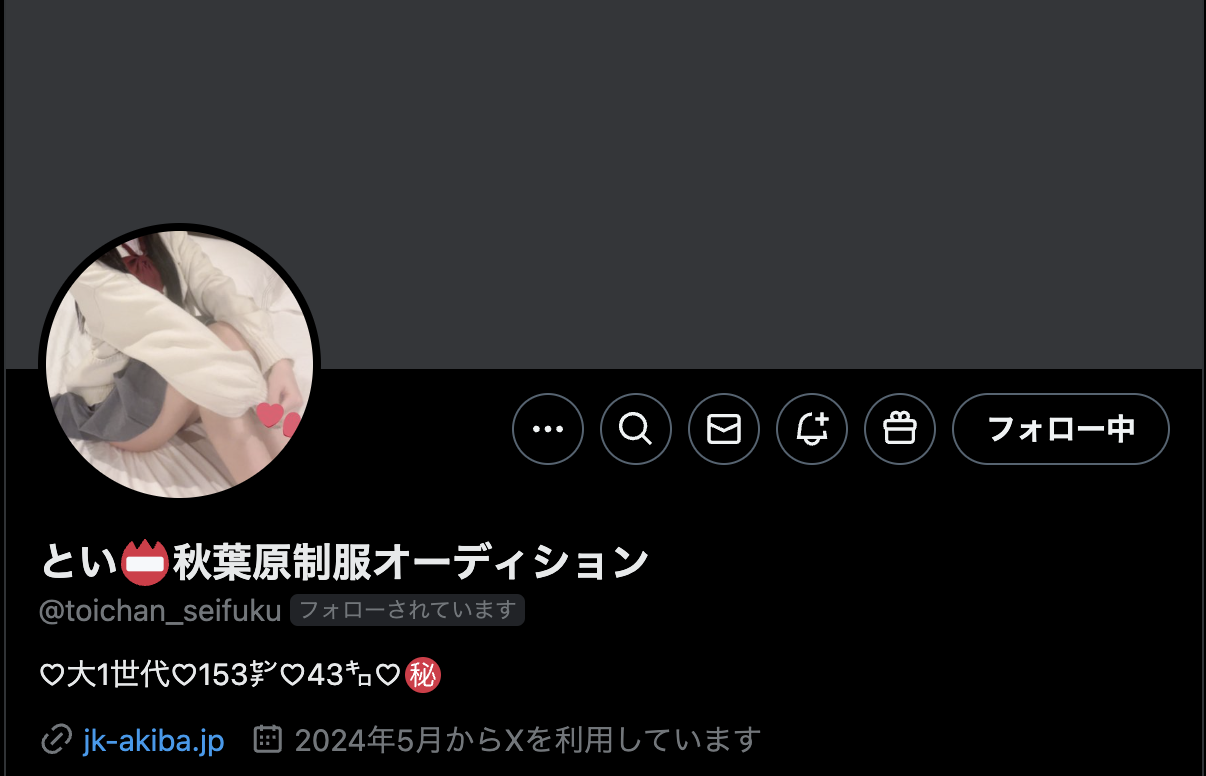Tap the フォロー中 button

tap(1061, 429)
